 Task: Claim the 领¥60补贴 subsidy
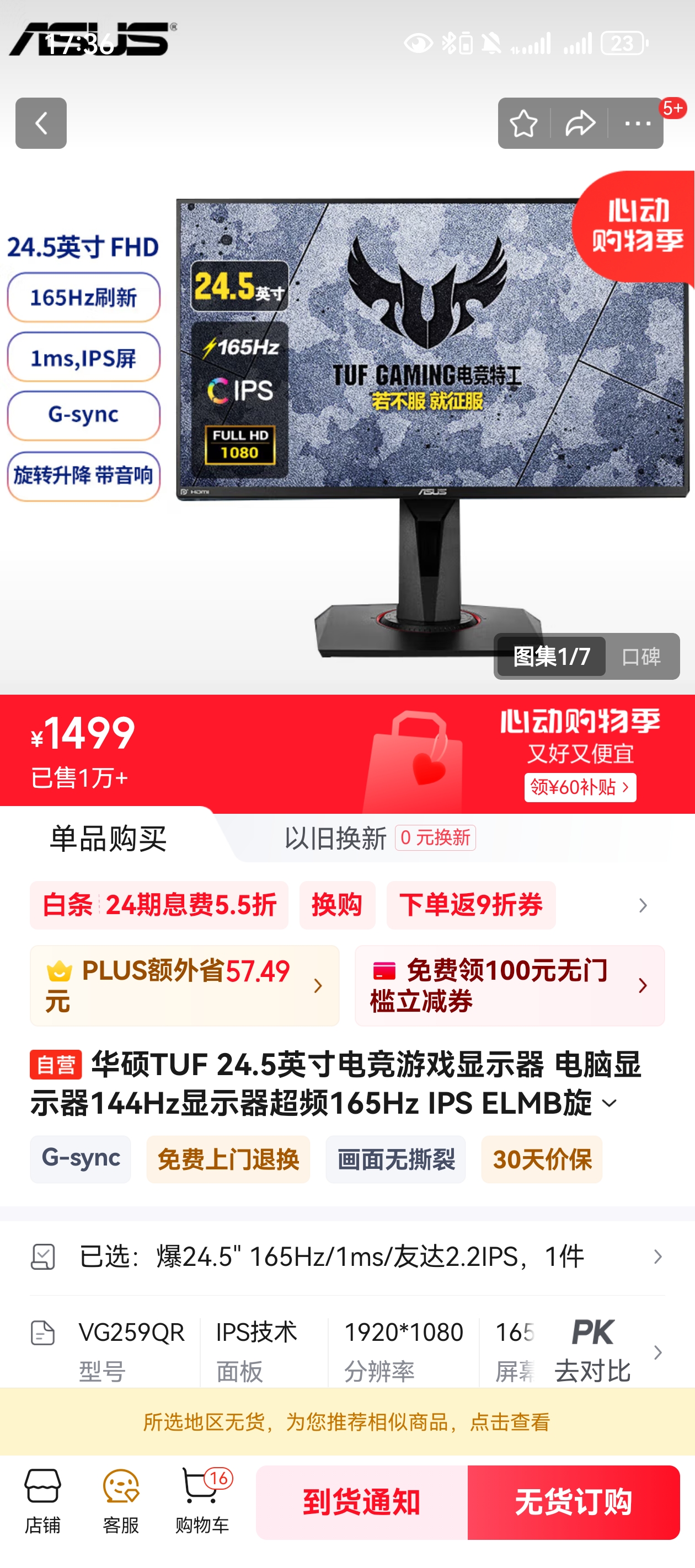[x=580, y=787]
